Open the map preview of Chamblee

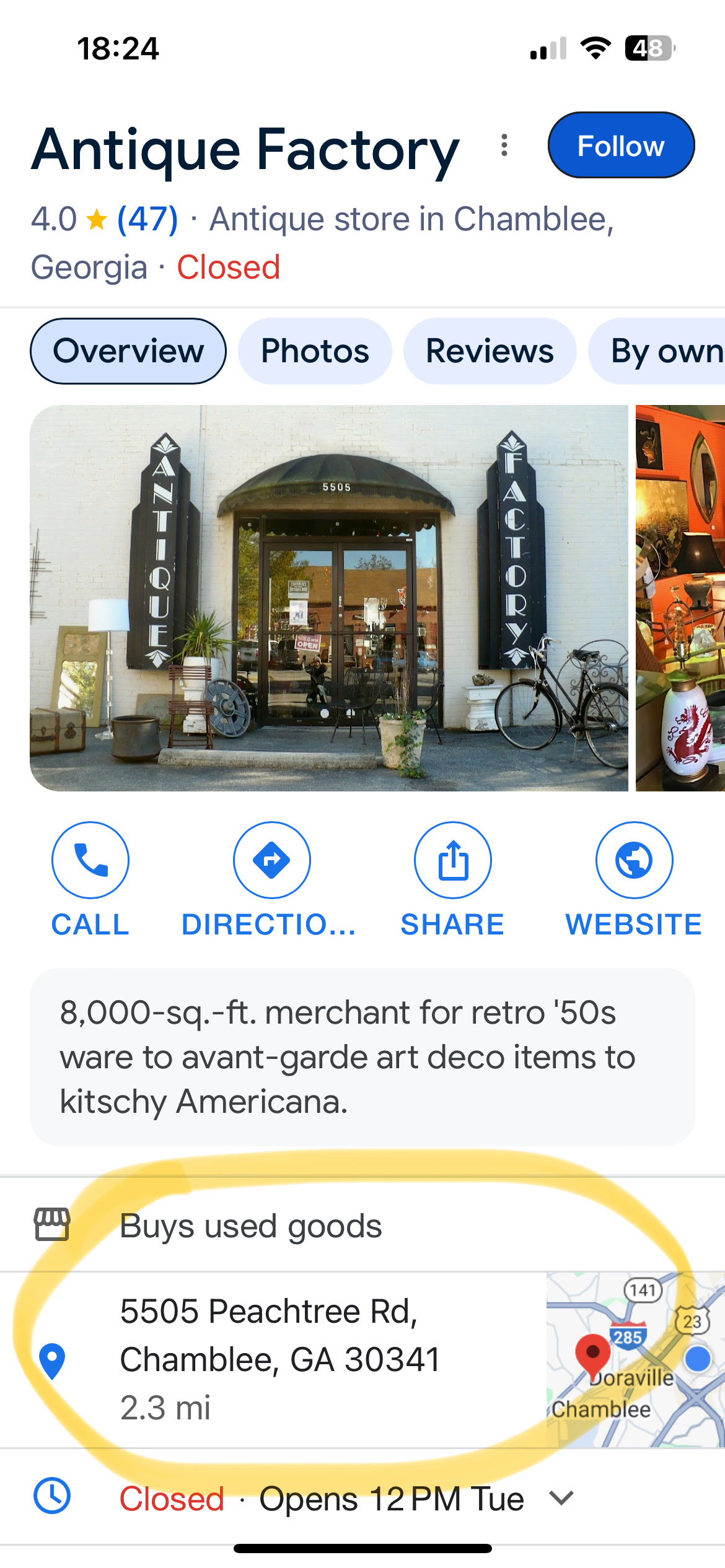[x=635, y=1359]
